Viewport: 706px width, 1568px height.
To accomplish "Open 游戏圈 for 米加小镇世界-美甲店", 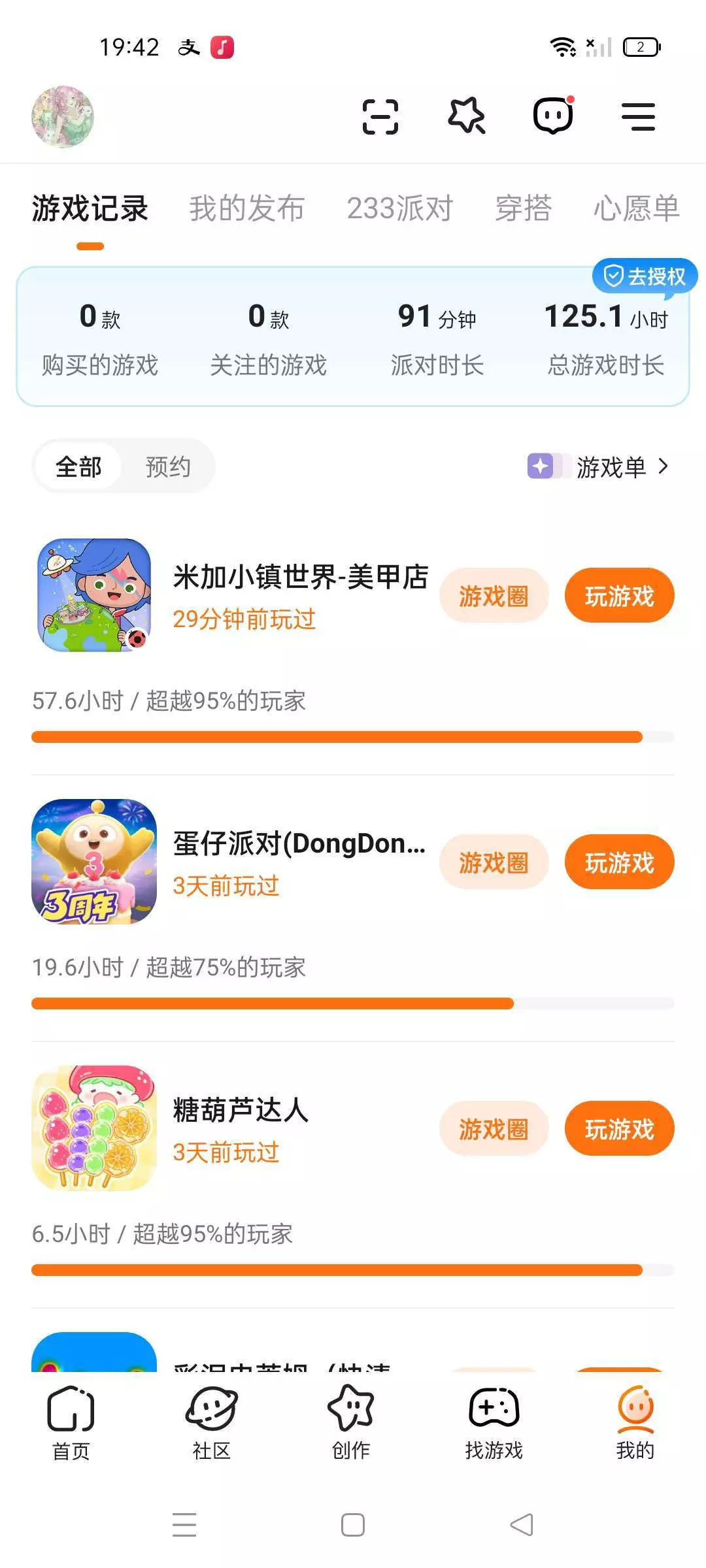I will click(x=494, y=596).
